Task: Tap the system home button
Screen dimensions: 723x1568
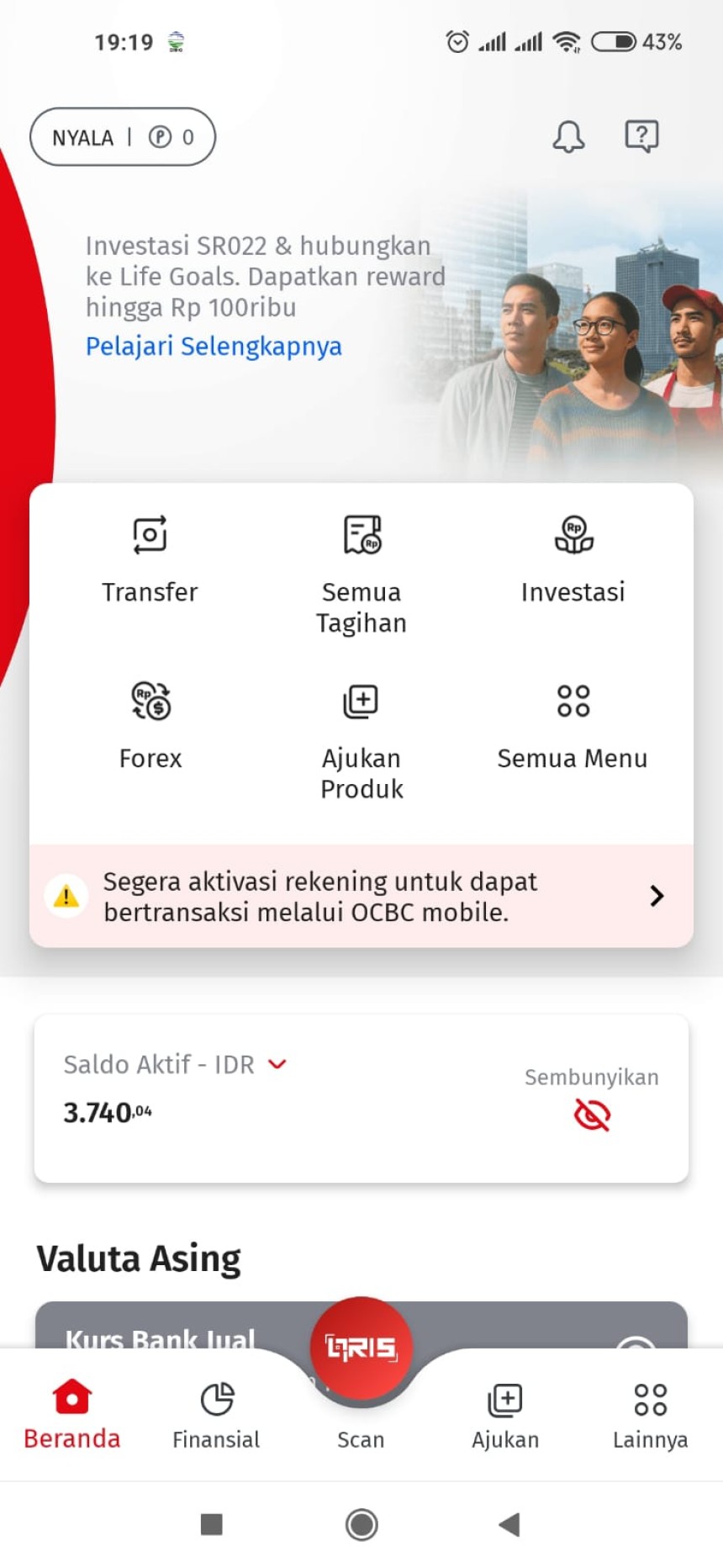Action: pos(361,1524)
